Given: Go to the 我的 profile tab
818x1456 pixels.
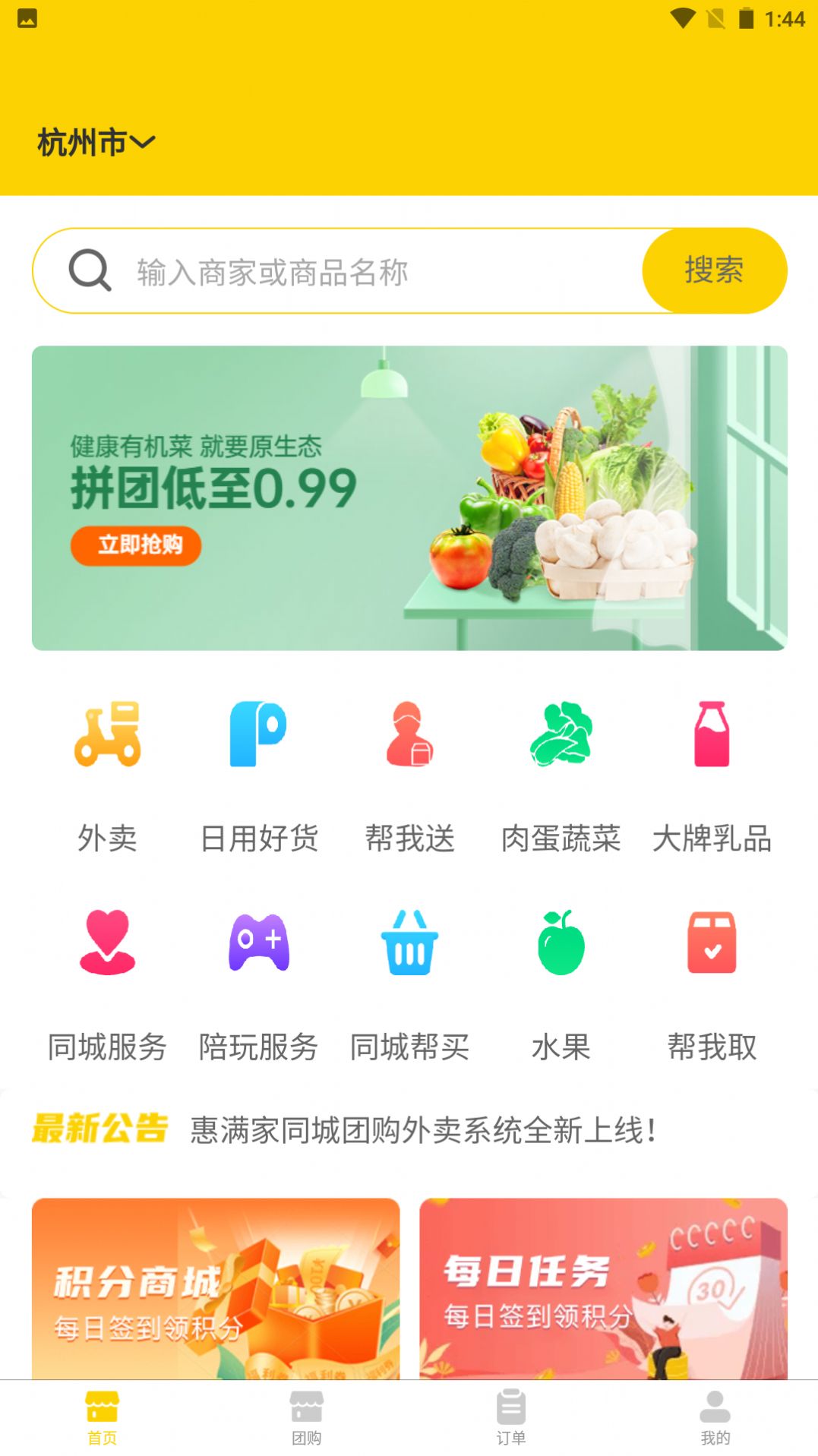Looking at the screenshot, I should coord(715,1417).
